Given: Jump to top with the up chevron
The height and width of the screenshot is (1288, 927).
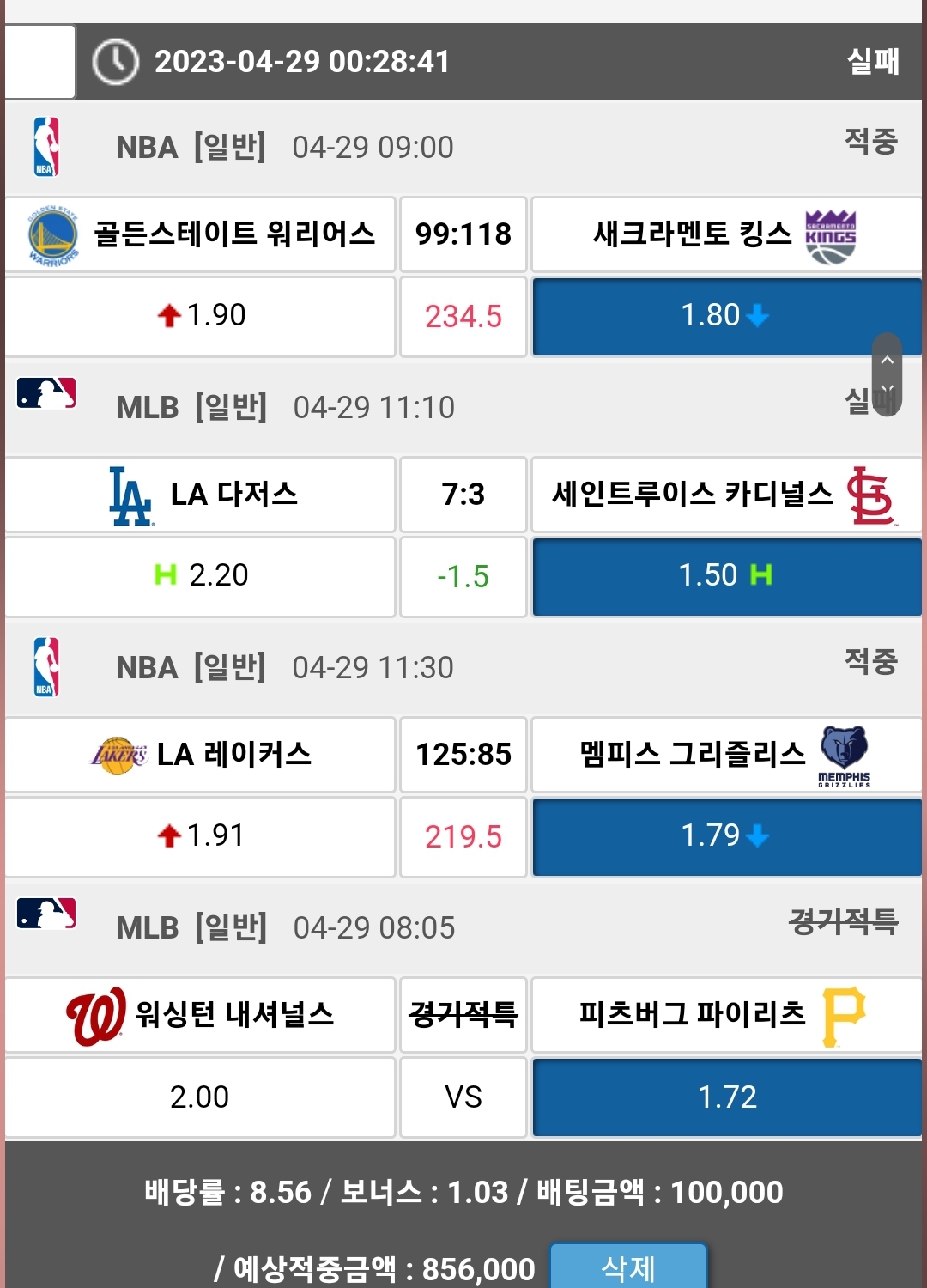Looking at the screenshot, I should coord(887,360).
